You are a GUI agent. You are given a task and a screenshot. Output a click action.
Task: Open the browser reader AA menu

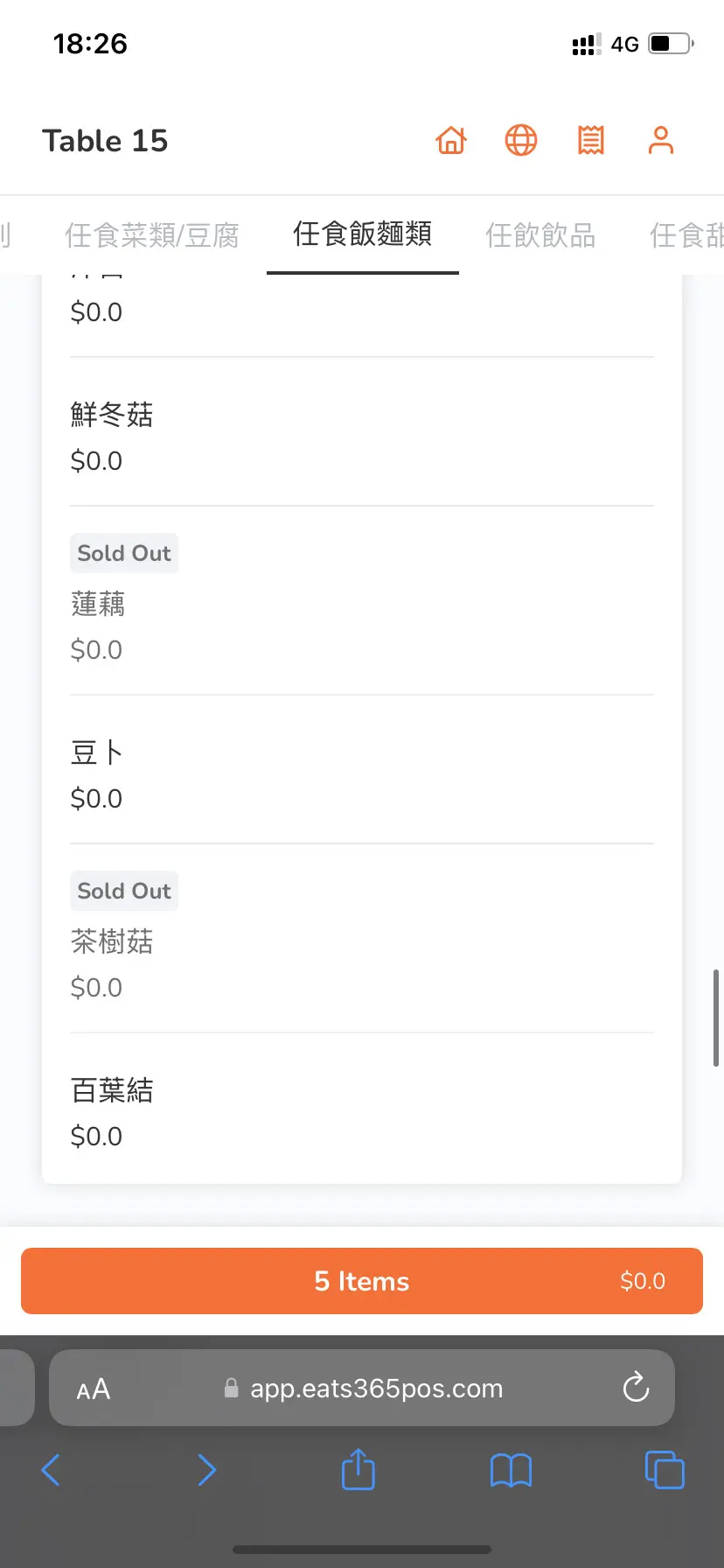pyautogui.click(x=94, y=1389)
